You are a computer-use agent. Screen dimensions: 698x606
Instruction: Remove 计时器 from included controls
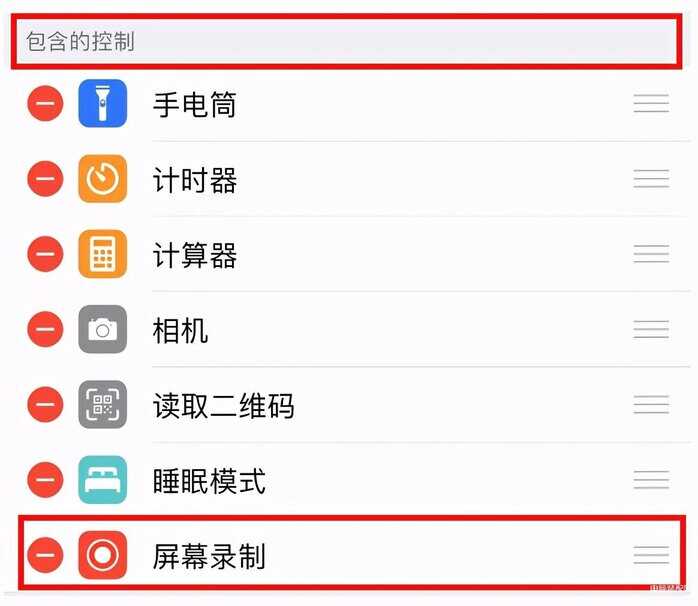pos(45,179)
